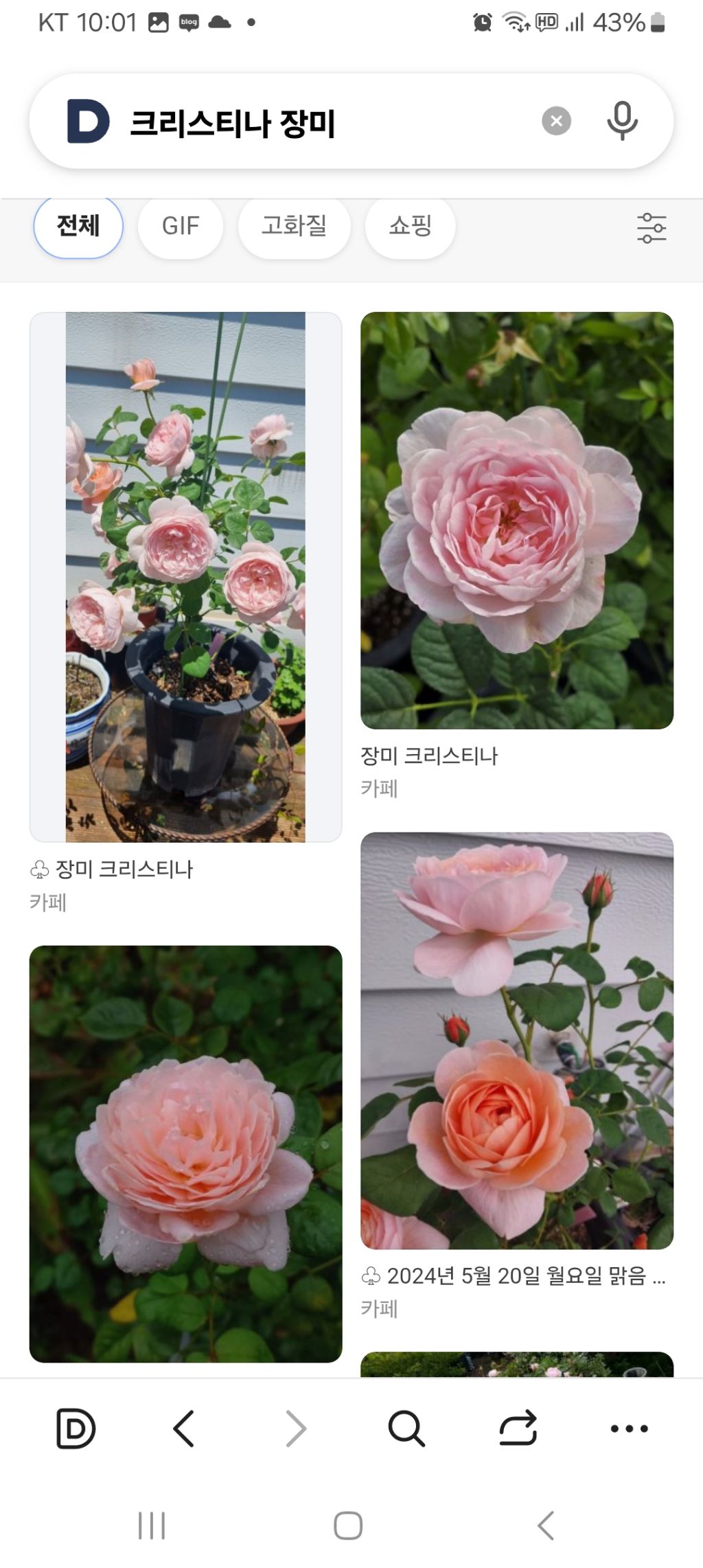This screenshot has height=1568, width=703.
Task: Go to Daum home via D icon
Action: [x=76, y=1429]
